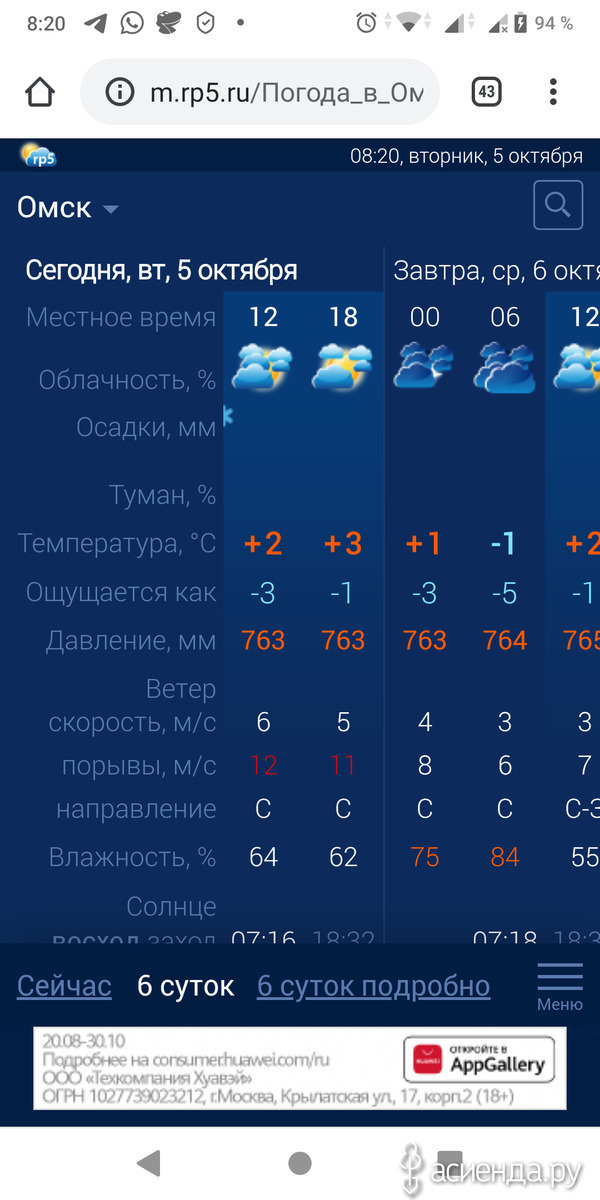Open the weather site's search icon

(558, 206)
